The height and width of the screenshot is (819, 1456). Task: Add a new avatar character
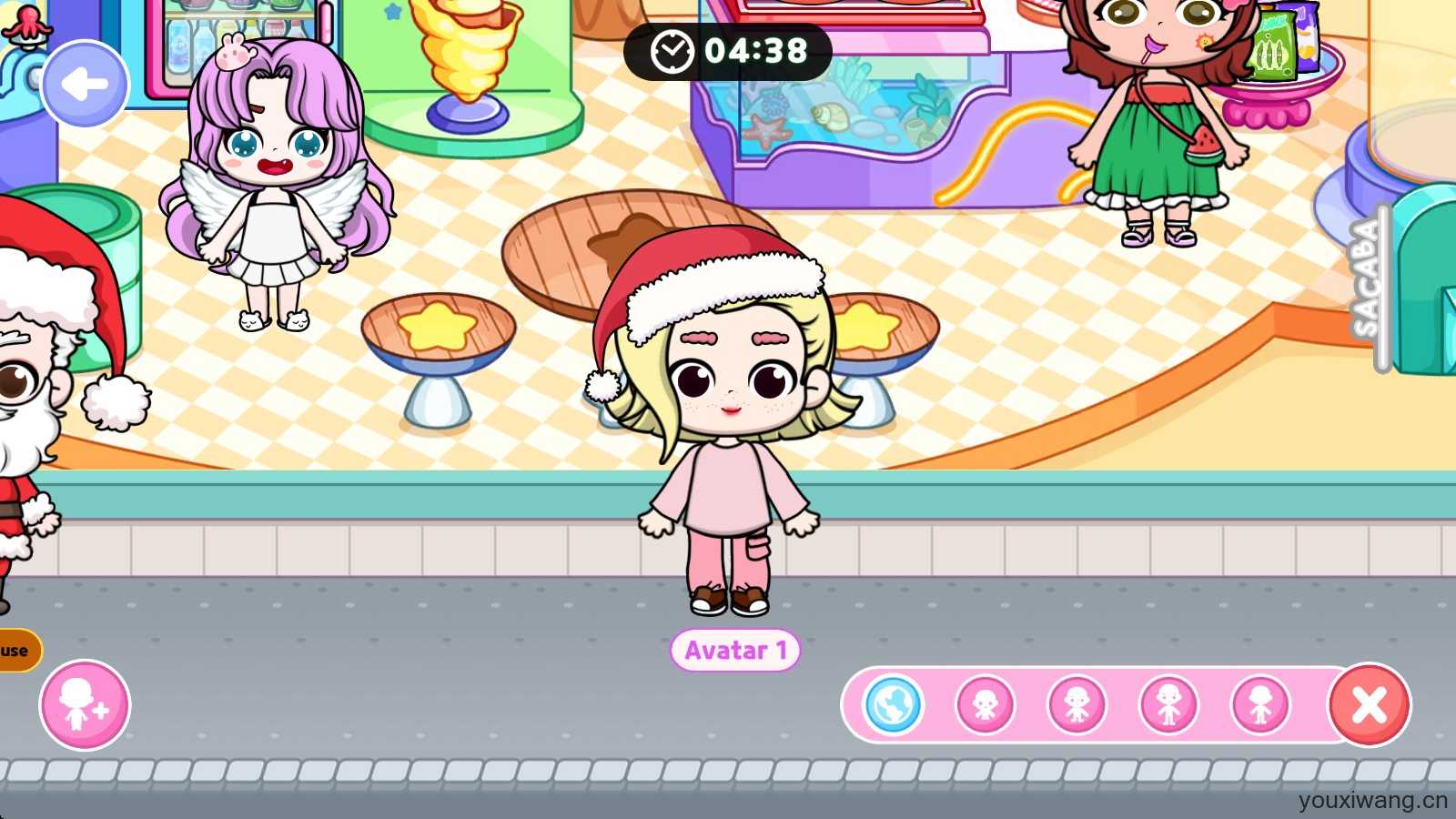85,705
